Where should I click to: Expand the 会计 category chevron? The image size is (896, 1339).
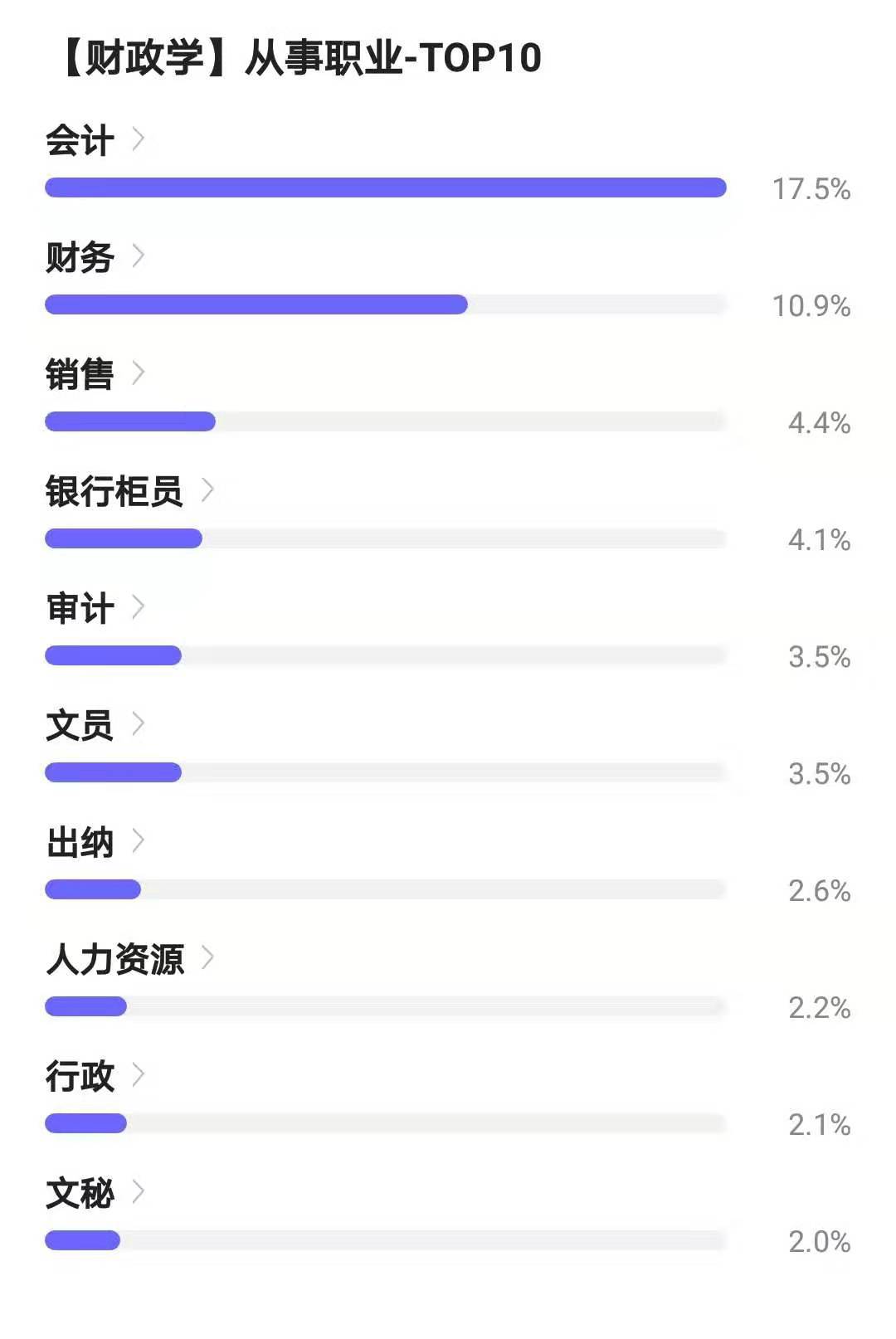pyautogui.click(x=138, y=139)
